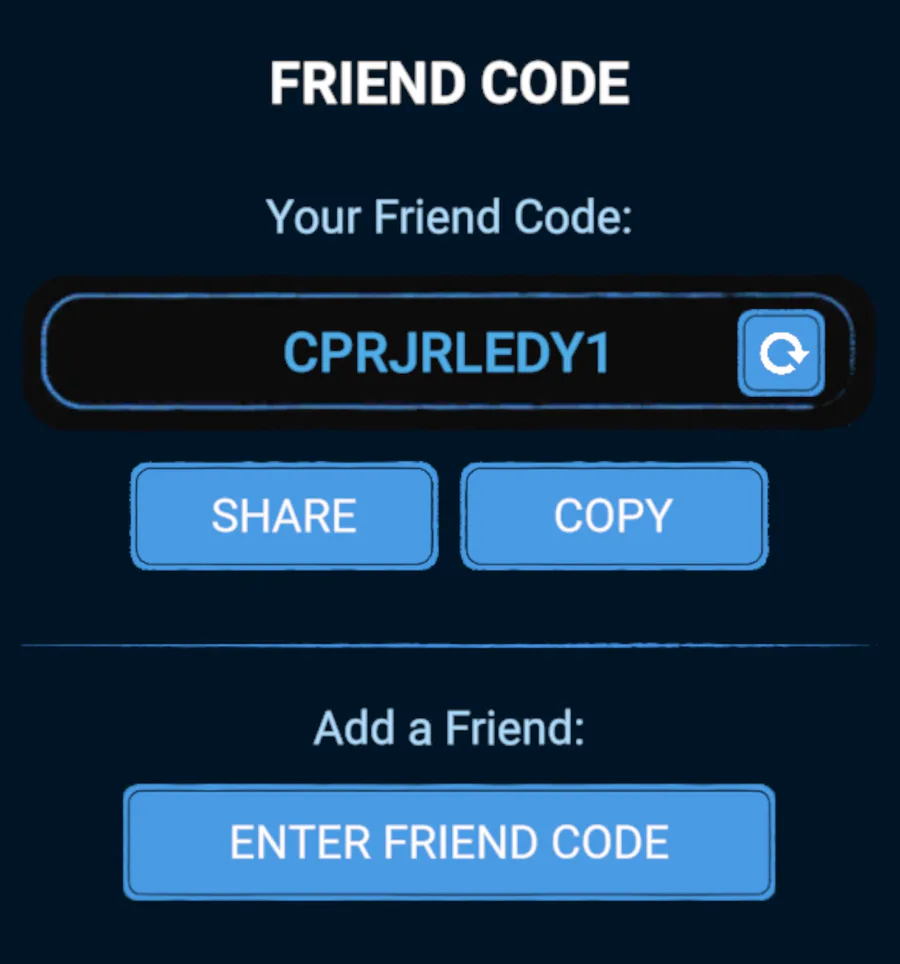Share your friend code

click(x=284, y=516)
